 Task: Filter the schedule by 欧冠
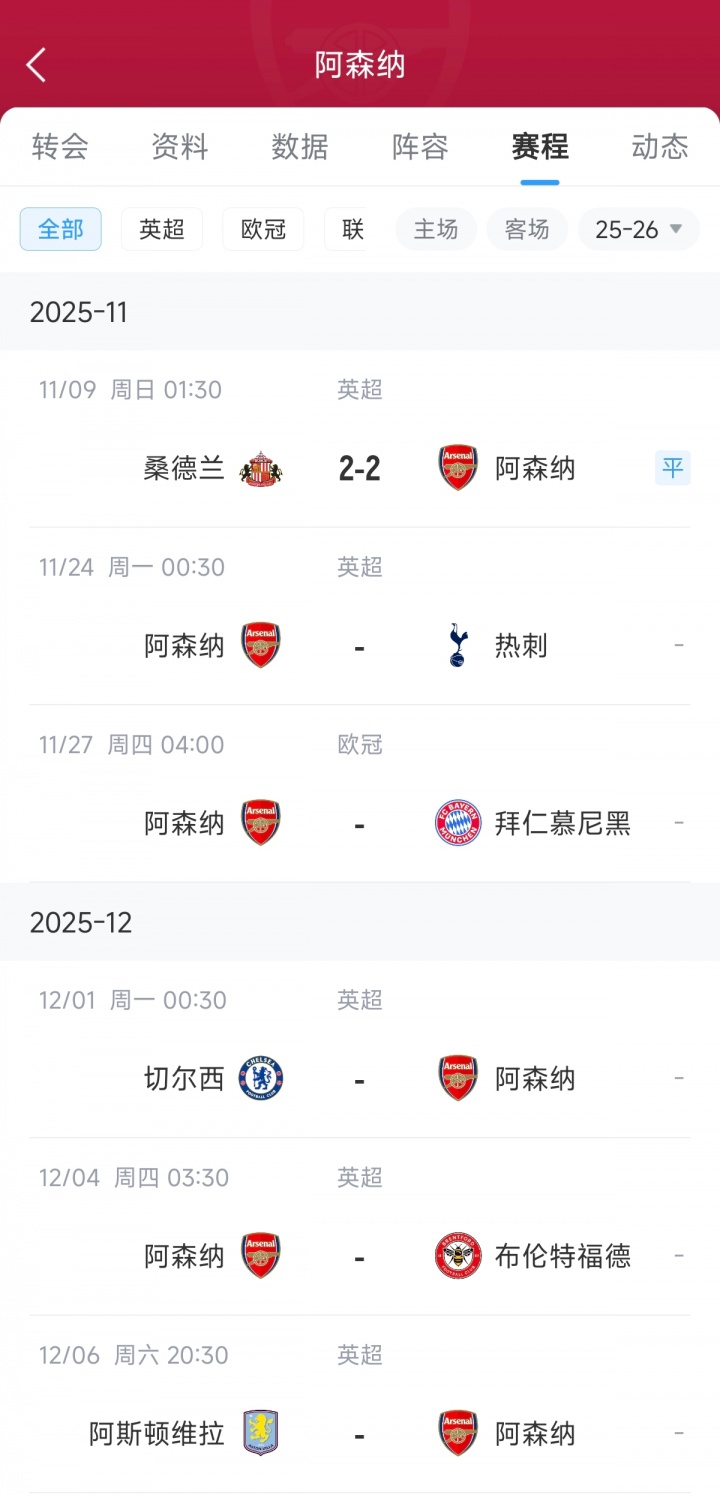click(263, 229)
